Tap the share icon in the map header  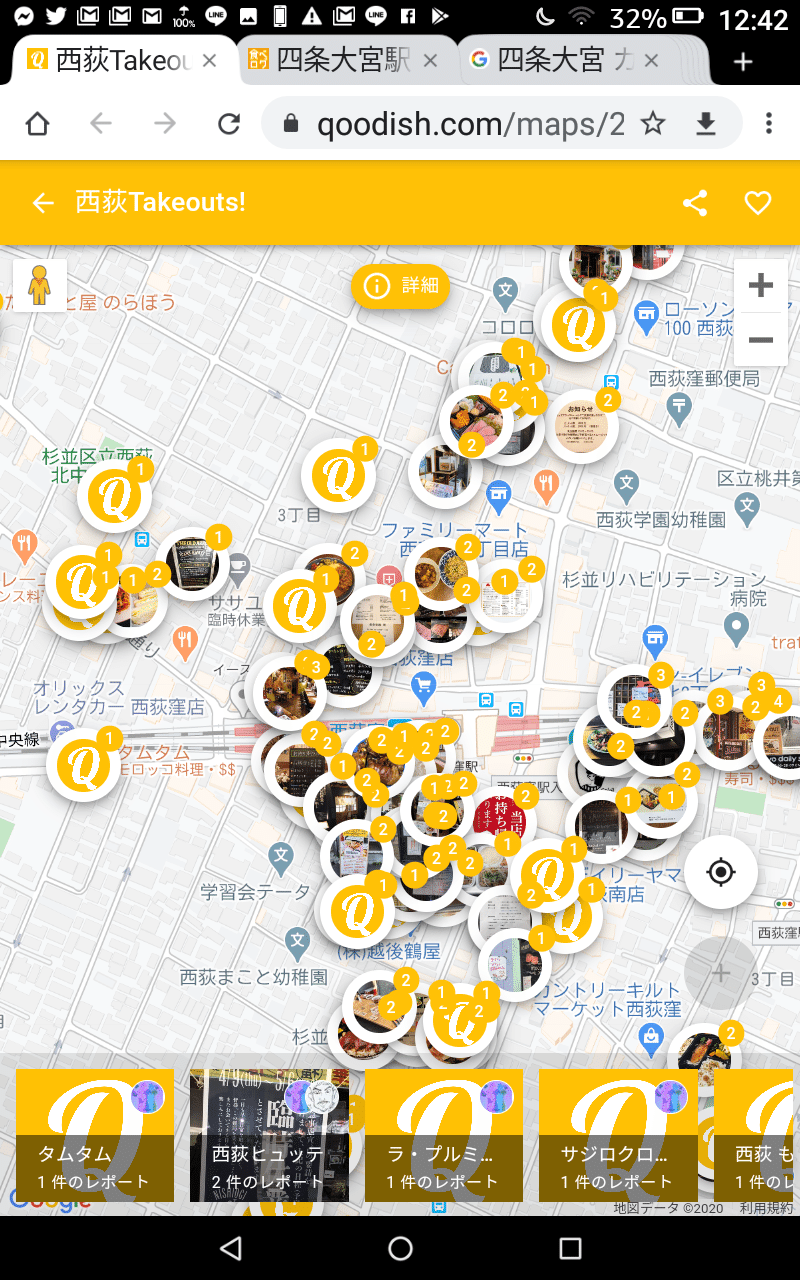(x=695, y=203)
